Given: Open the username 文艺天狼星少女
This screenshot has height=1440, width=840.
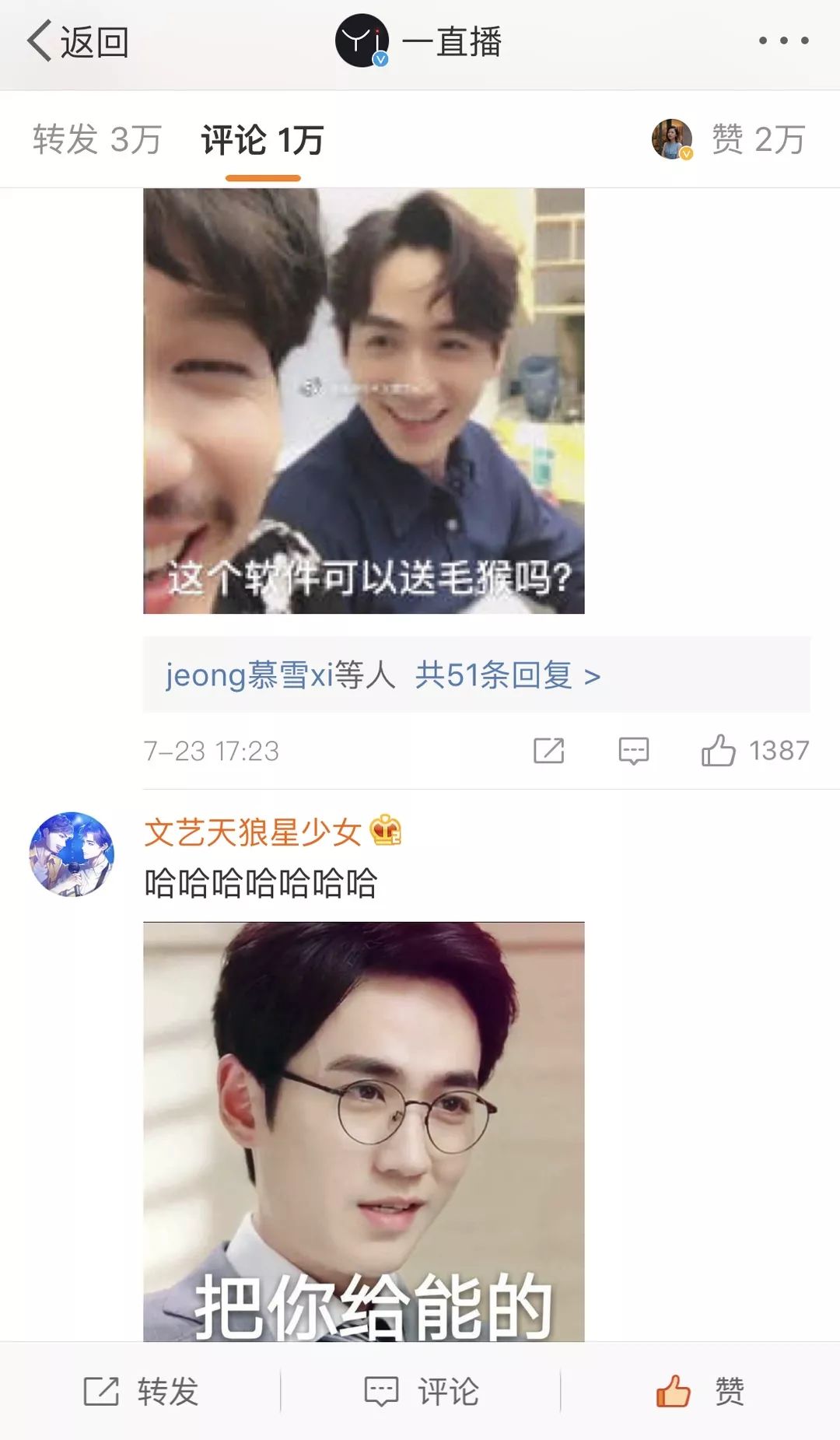Looking at the screenshot, I should tap(253, 832).
